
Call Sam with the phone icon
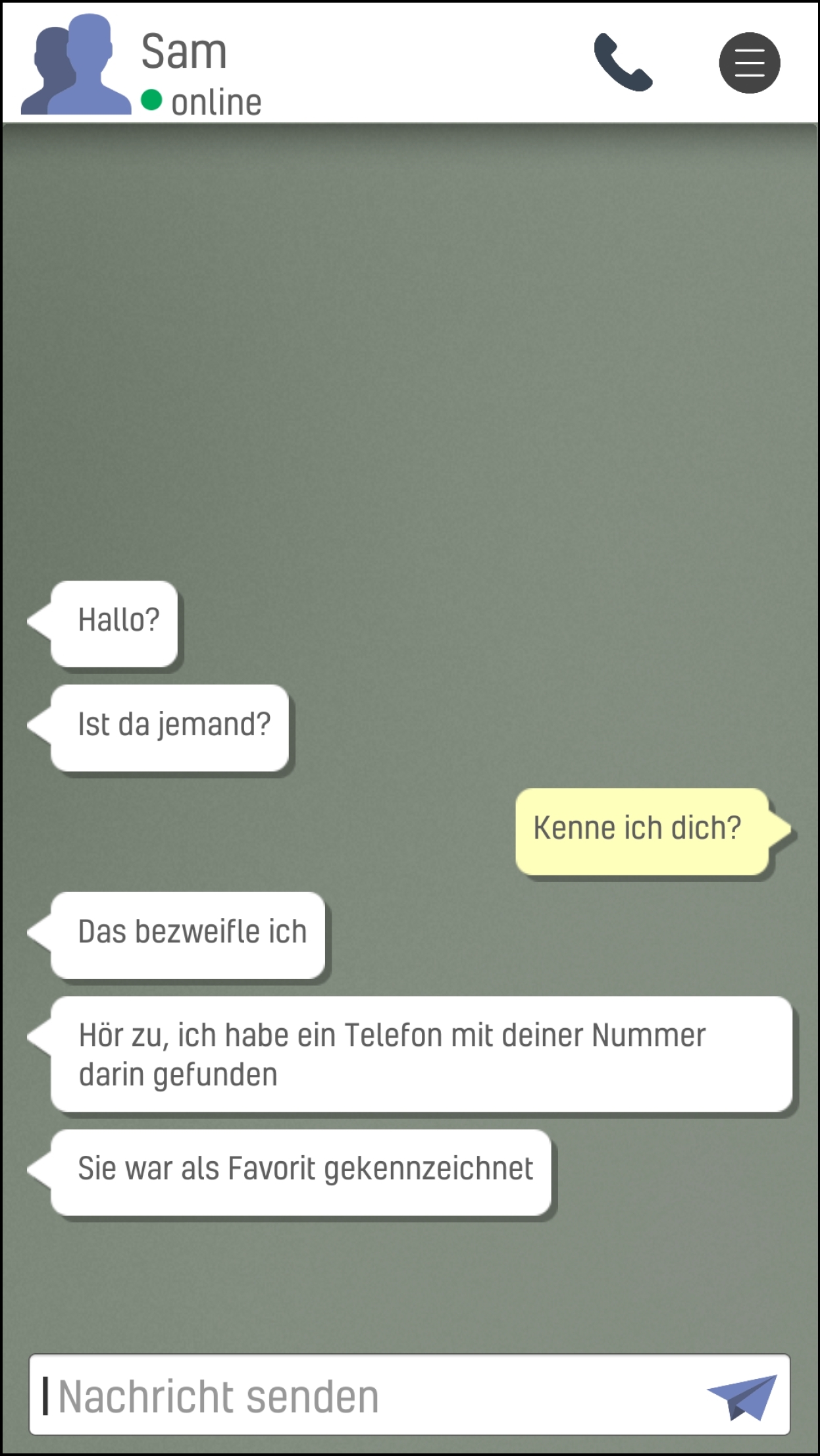(622, 63)
